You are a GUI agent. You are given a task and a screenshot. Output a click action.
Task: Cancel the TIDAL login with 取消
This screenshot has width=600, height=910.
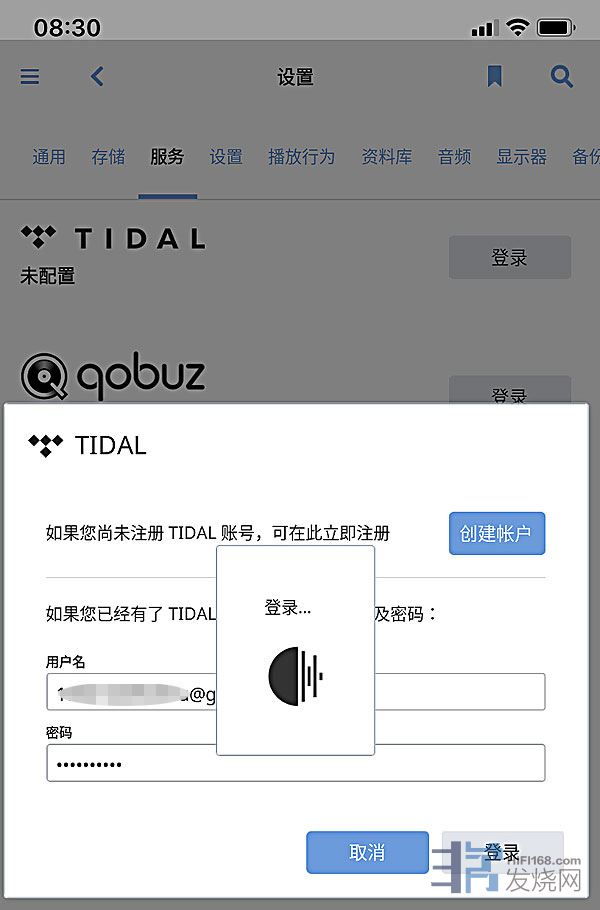click(367, 853)
